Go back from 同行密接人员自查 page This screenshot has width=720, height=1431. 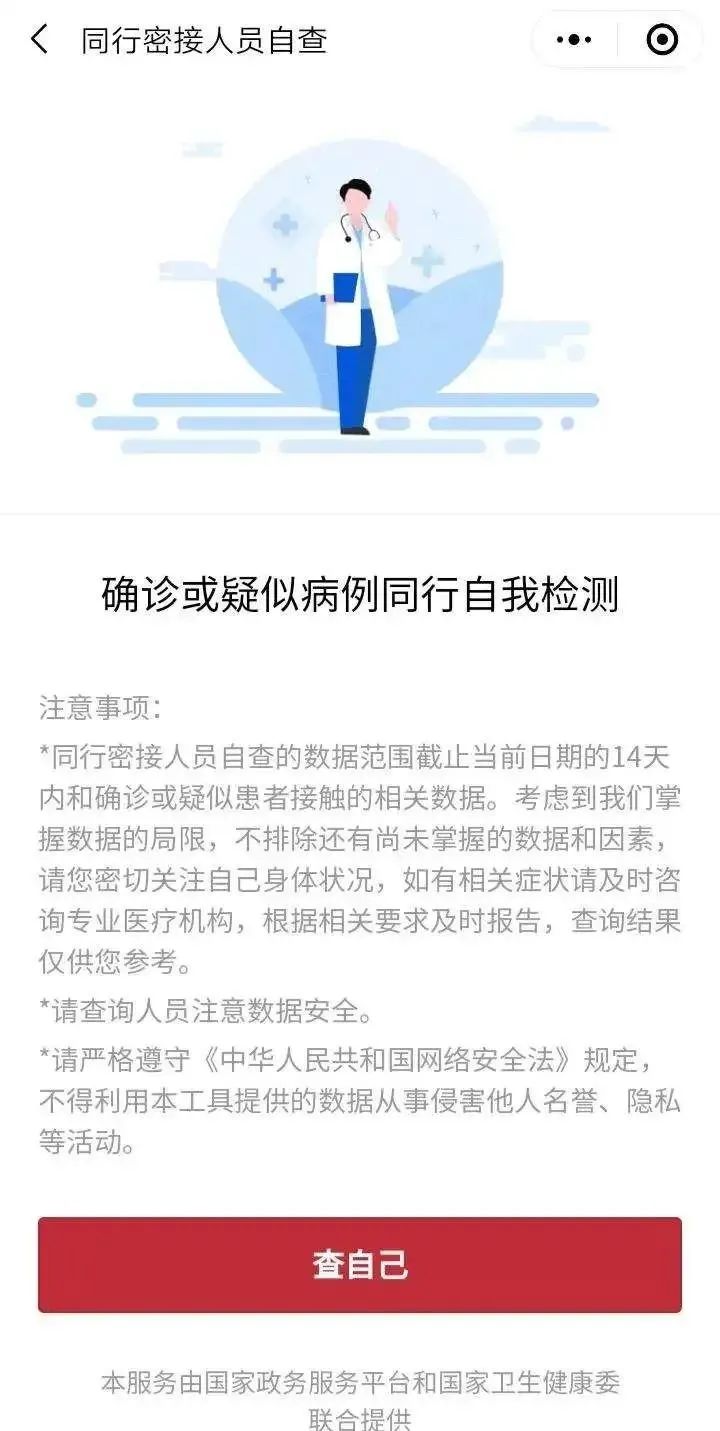[39, 40]
